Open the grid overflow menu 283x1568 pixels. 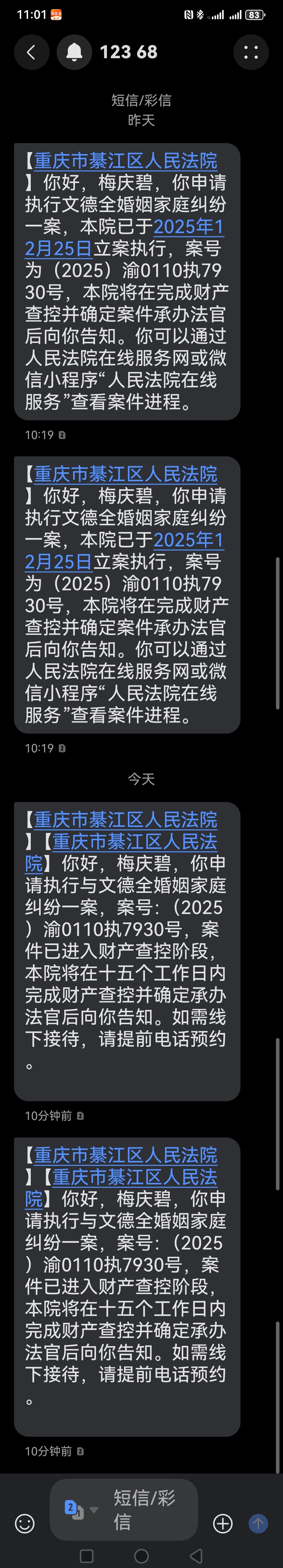pos(251,52)
